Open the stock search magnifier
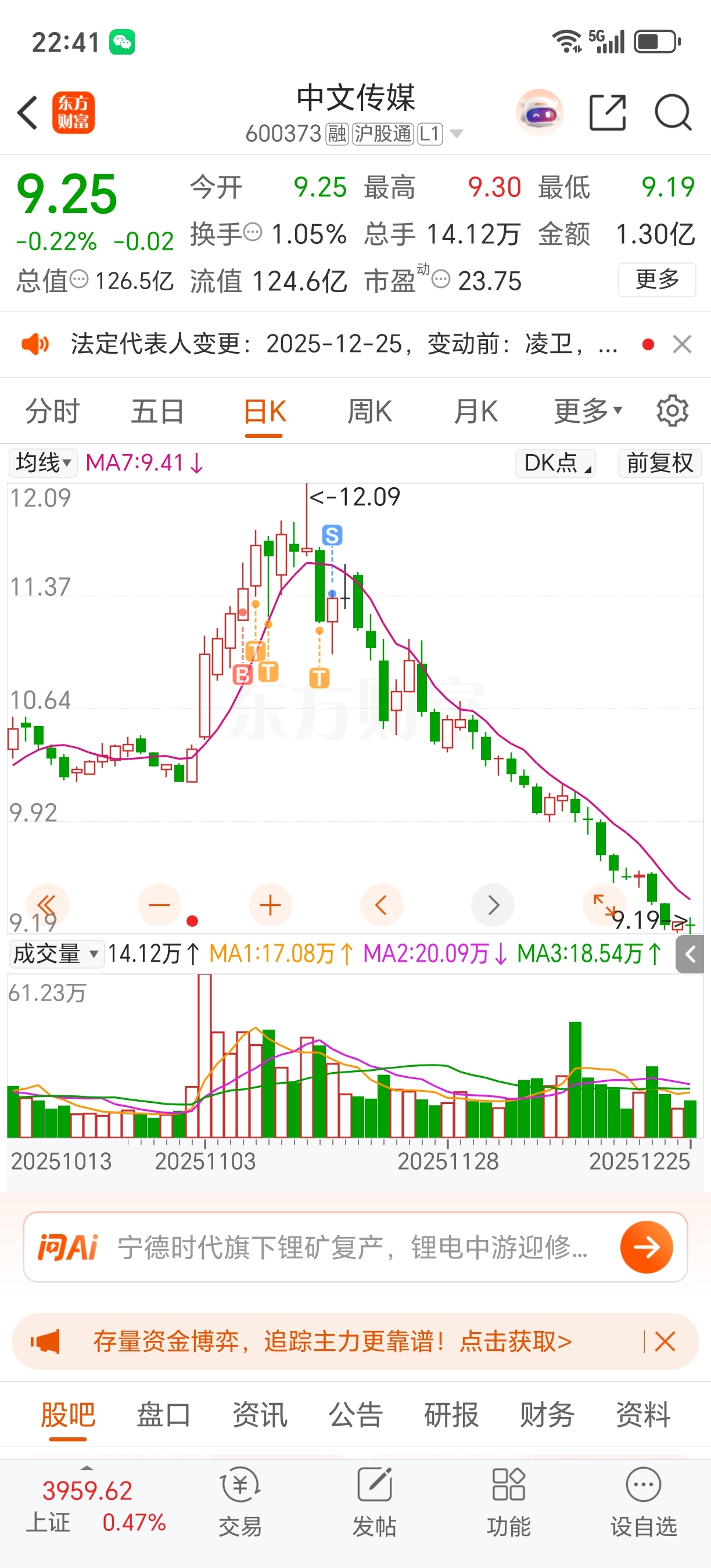Image resolution: width=711 pixels, height=1568 pixels. click(x=672, y=113)
